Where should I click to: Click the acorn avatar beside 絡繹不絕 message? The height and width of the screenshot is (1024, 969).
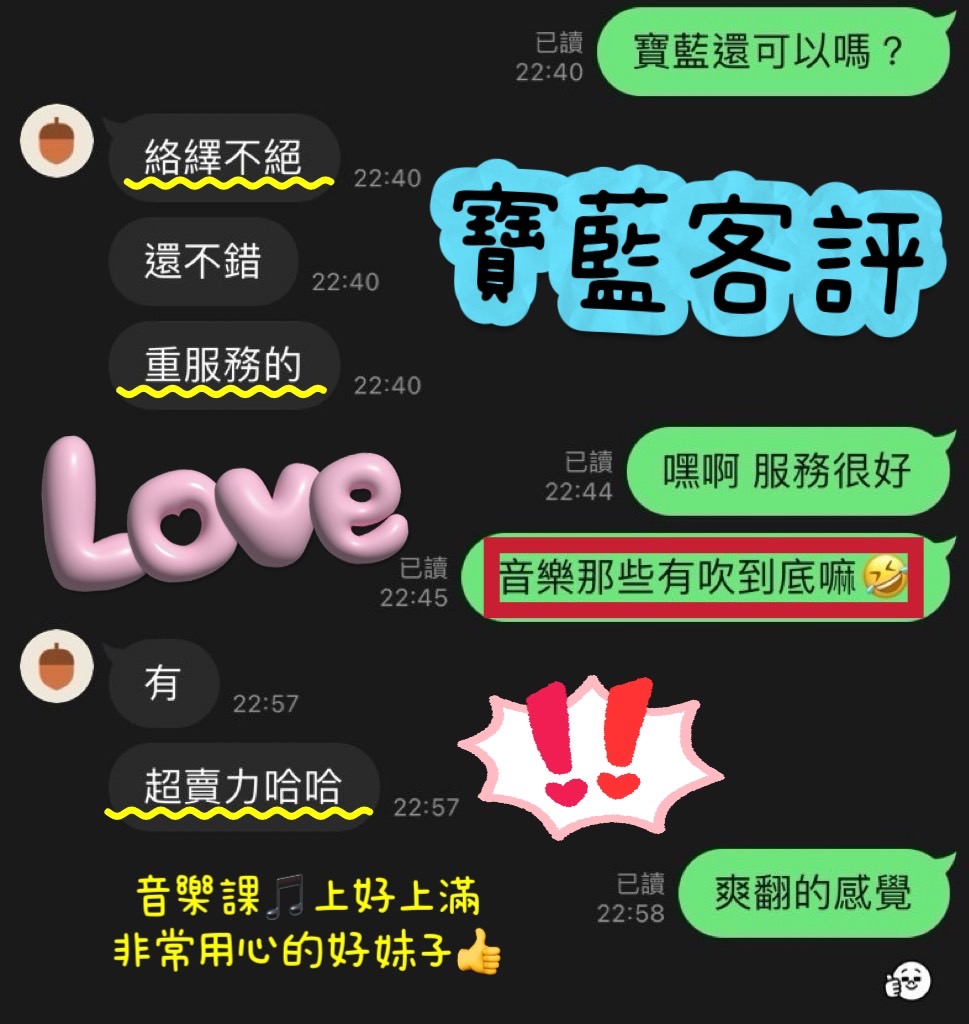[x=55, y=140]
